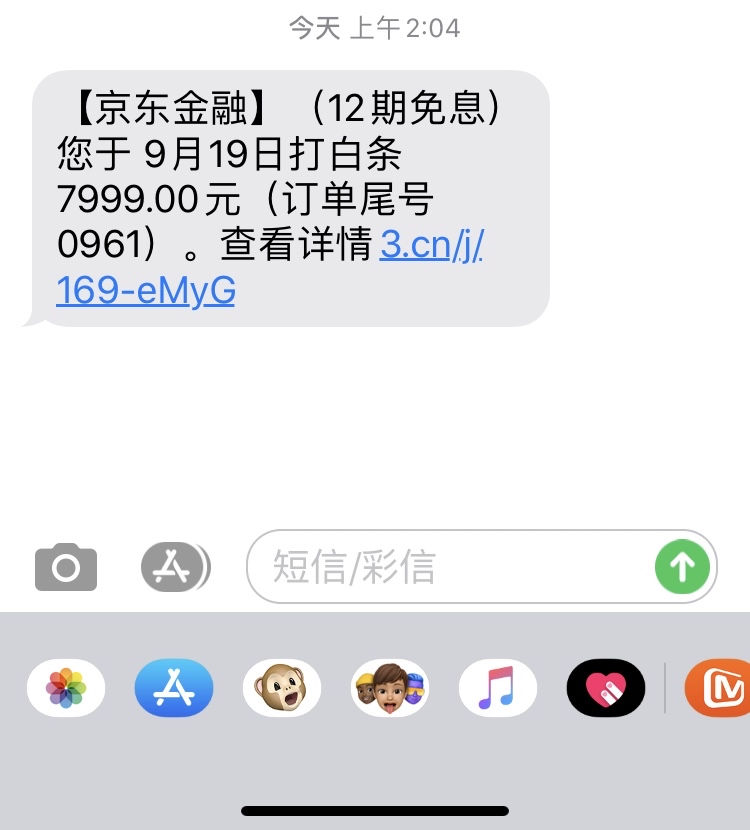This screenshot has width=750, height=830.
Task: Open the blue App Store icon in the drawer
Action: pos(173,688)
